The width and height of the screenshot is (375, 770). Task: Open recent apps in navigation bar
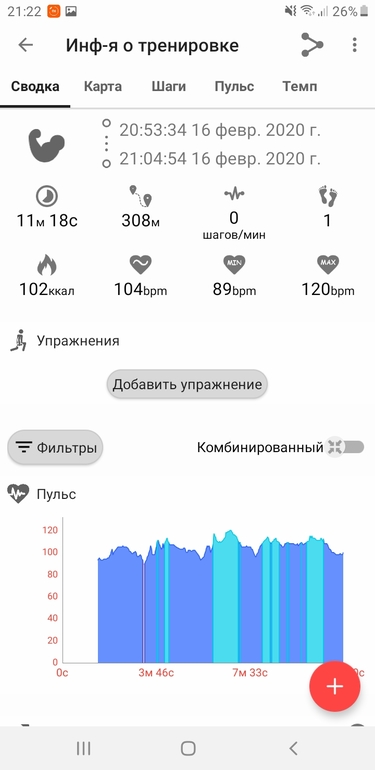tap(83, 748)
